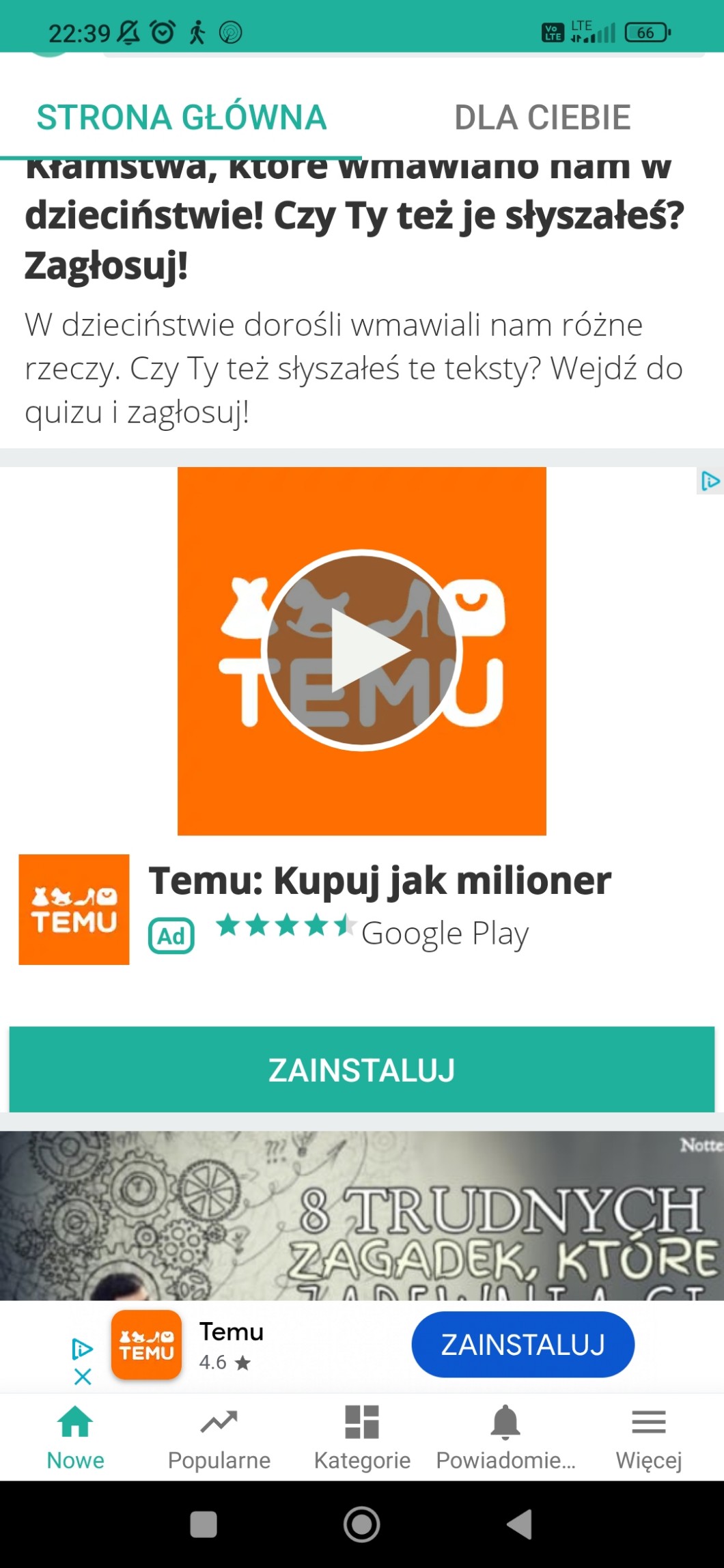724x1568 pixels.
Task: Go to the system home screen
Action: coord(361,1524)
